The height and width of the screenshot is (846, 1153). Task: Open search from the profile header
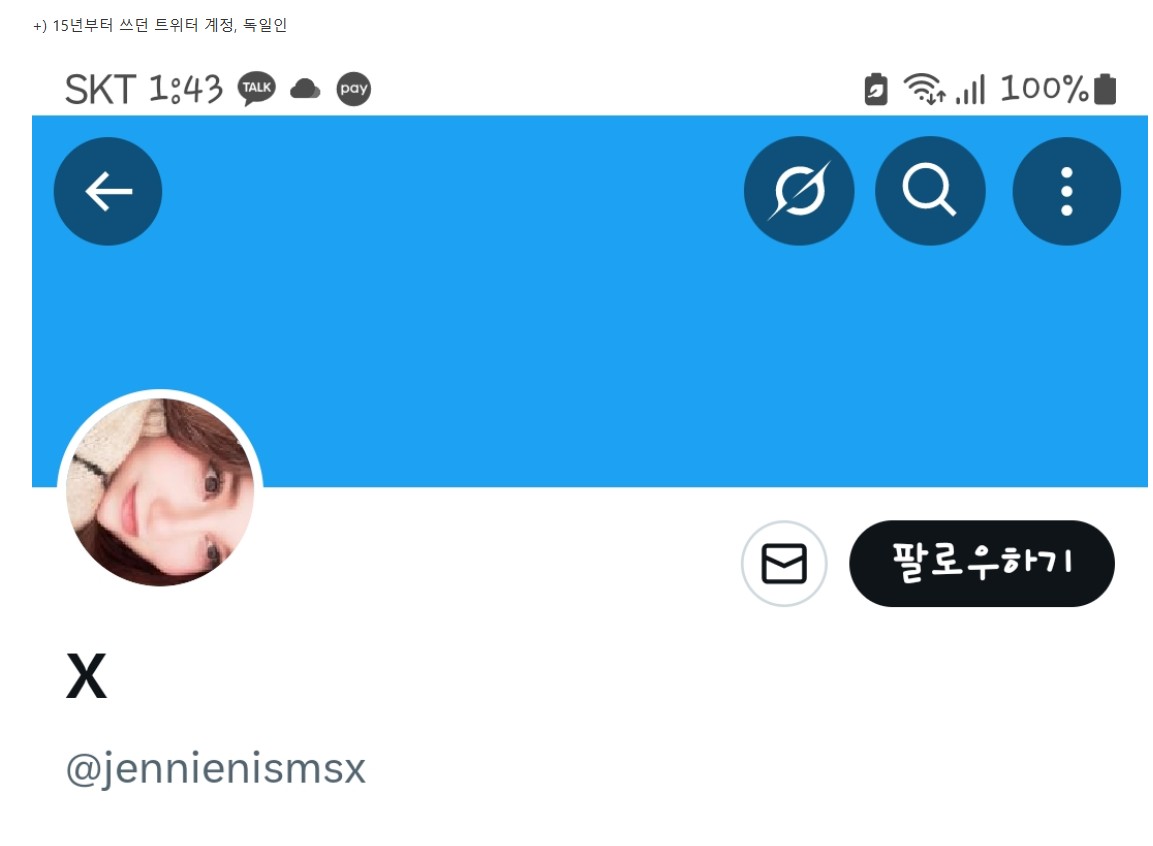(930, 191)
